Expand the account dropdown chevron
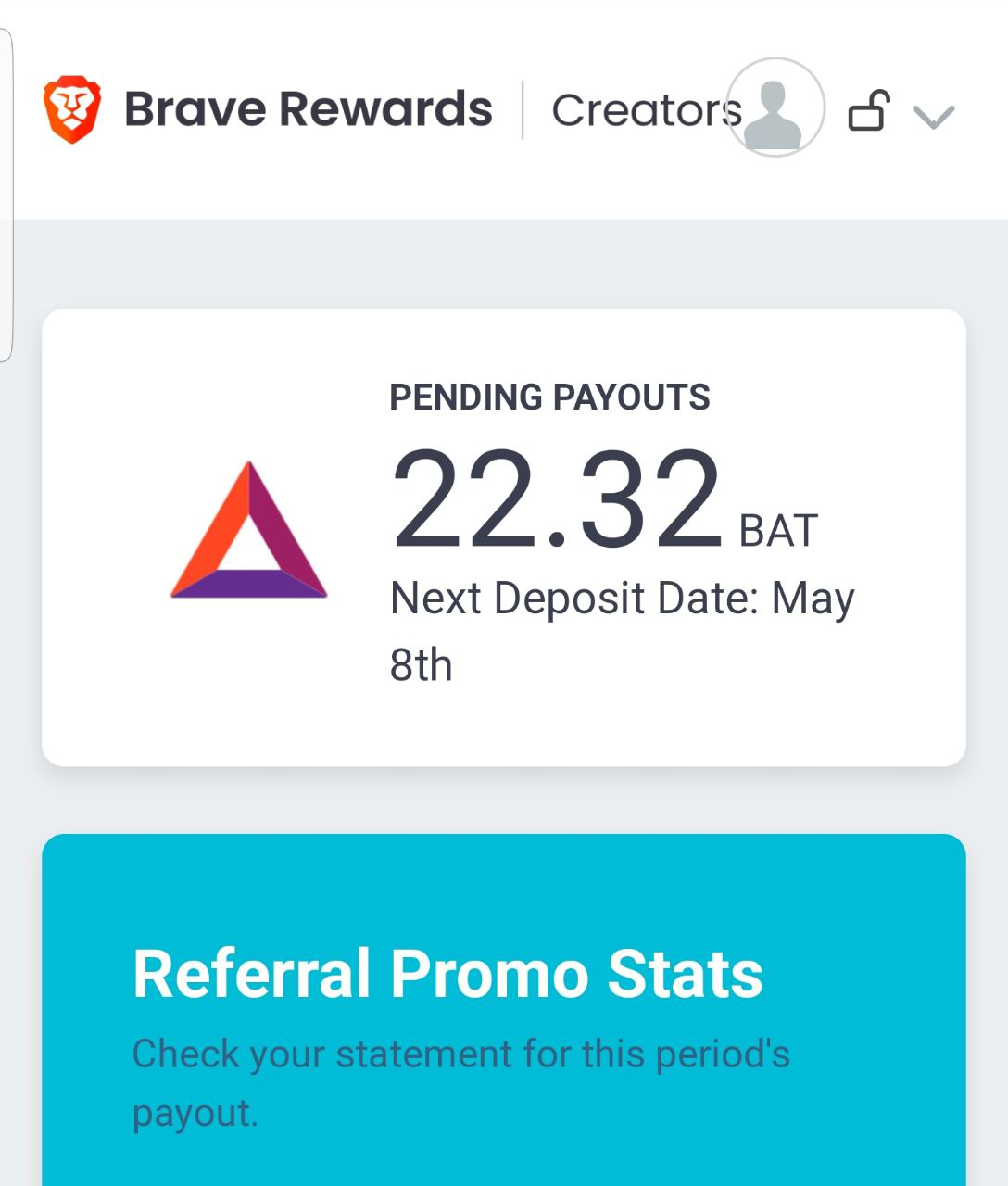Screen dimensions: 1008x1186 tap(932, 117)
